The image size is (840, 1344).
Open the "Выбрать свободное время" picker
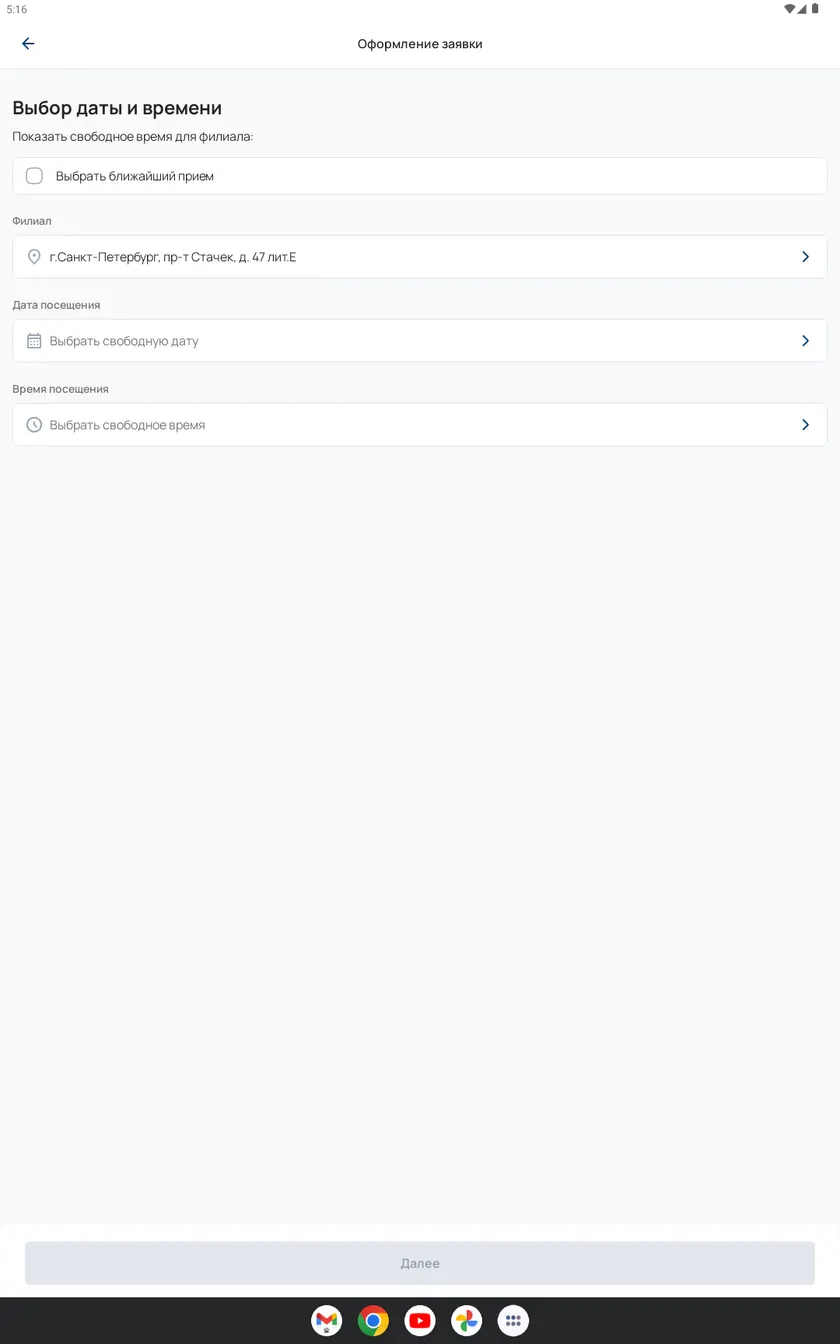420,425
